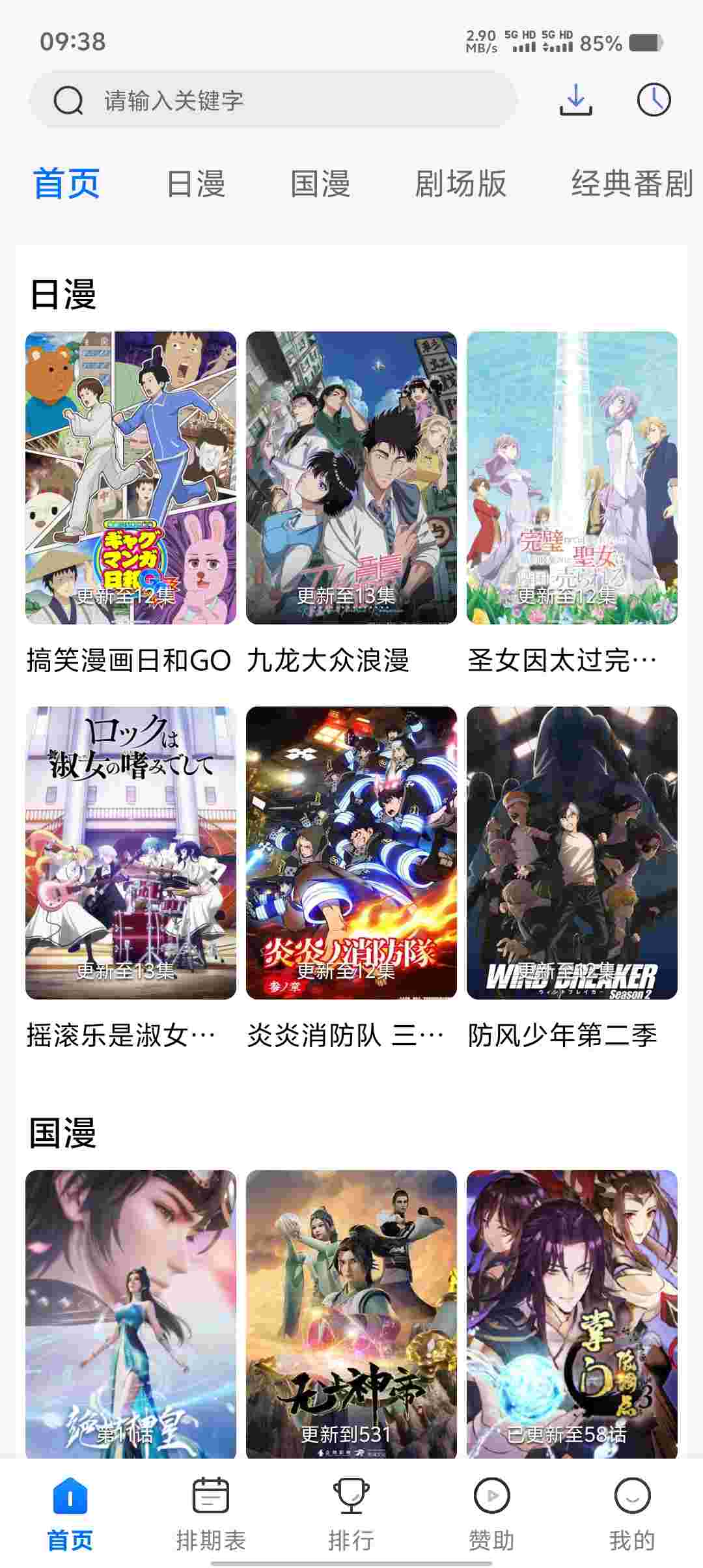703x1568 pixels.
Task: Open the 无上神帝 card updated to 531
Action: pyautogui.click(x=351, y=1312)
